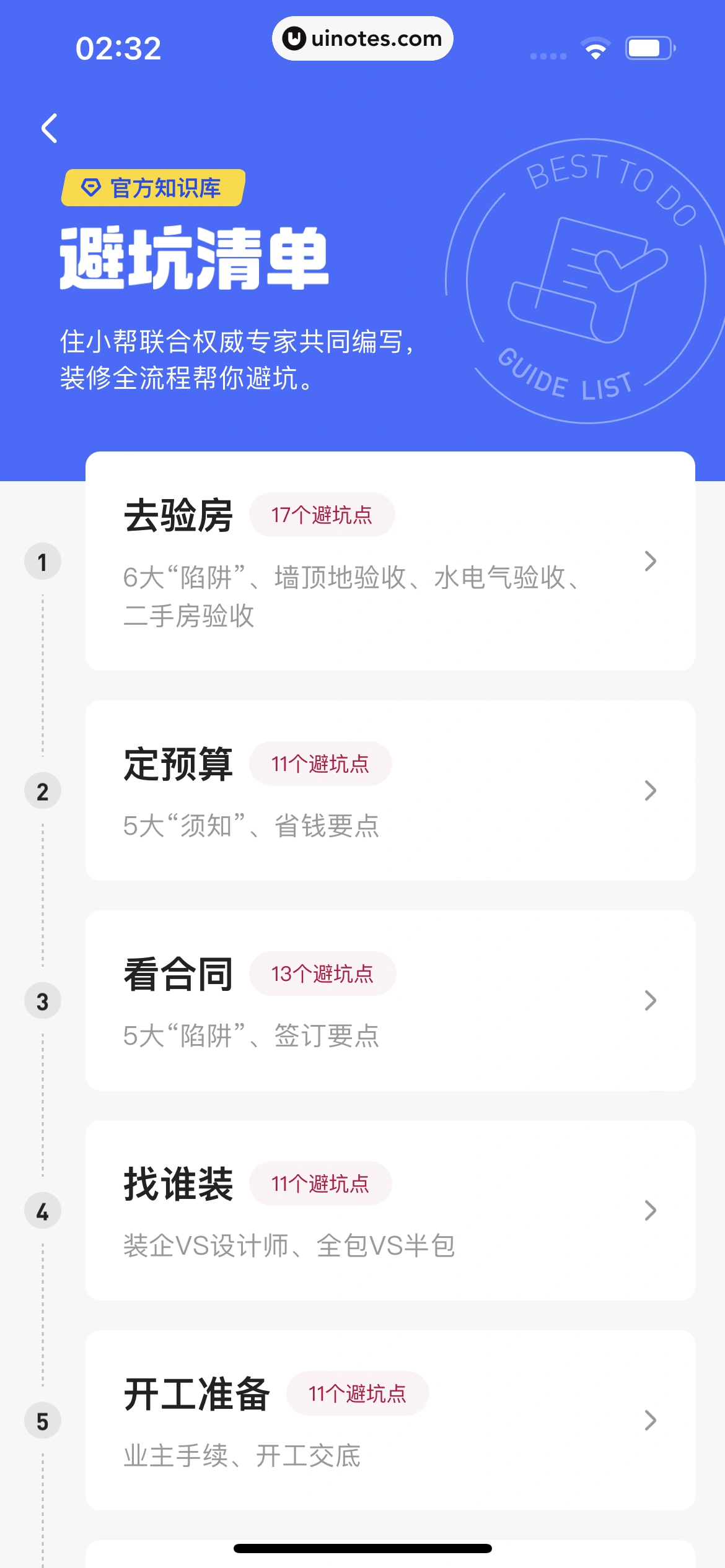725x1568 pixels.
Task: Expand the 去验房 card details
Action: click(650, 560)
